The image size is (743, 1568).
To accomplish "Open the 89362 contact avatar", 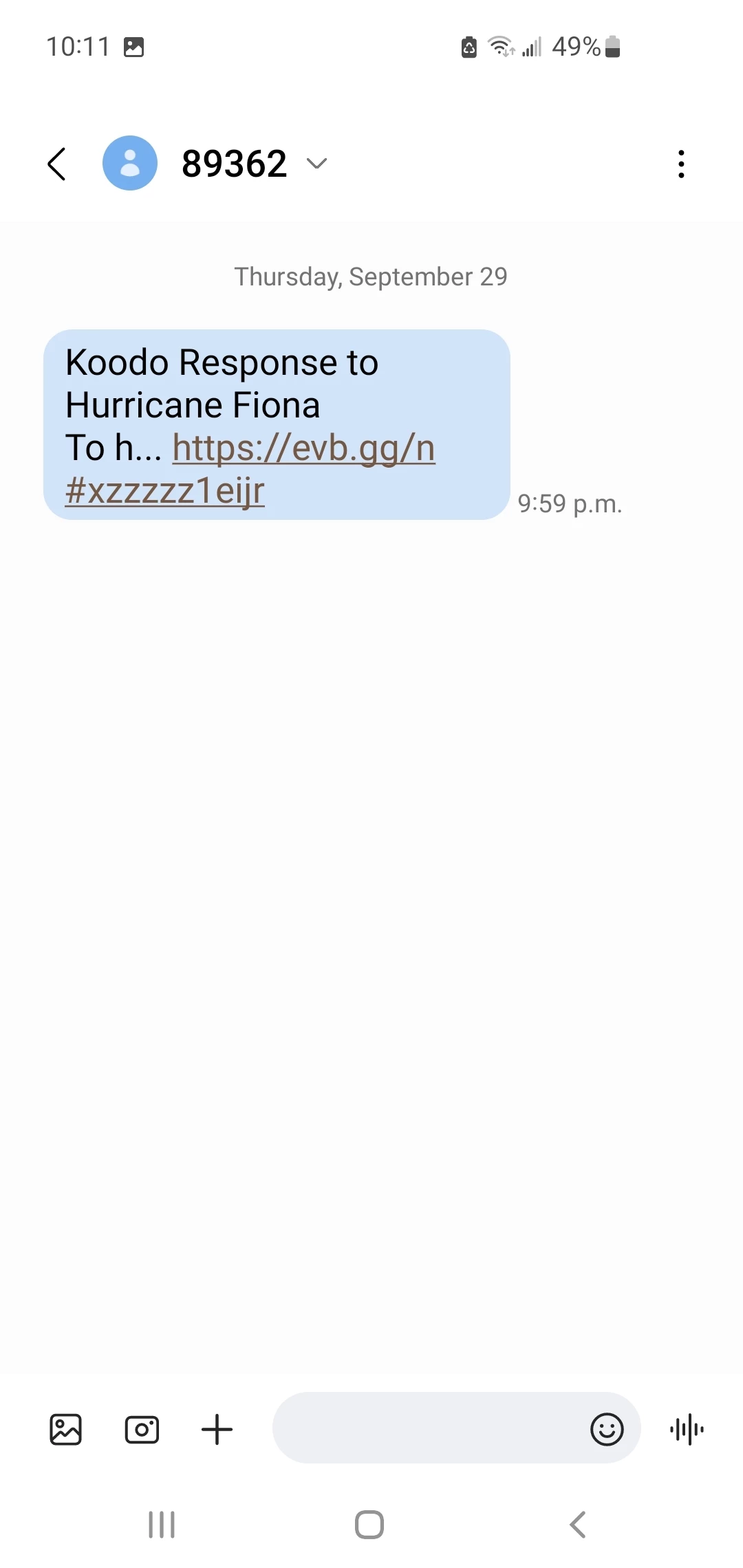I will point(130,163).
